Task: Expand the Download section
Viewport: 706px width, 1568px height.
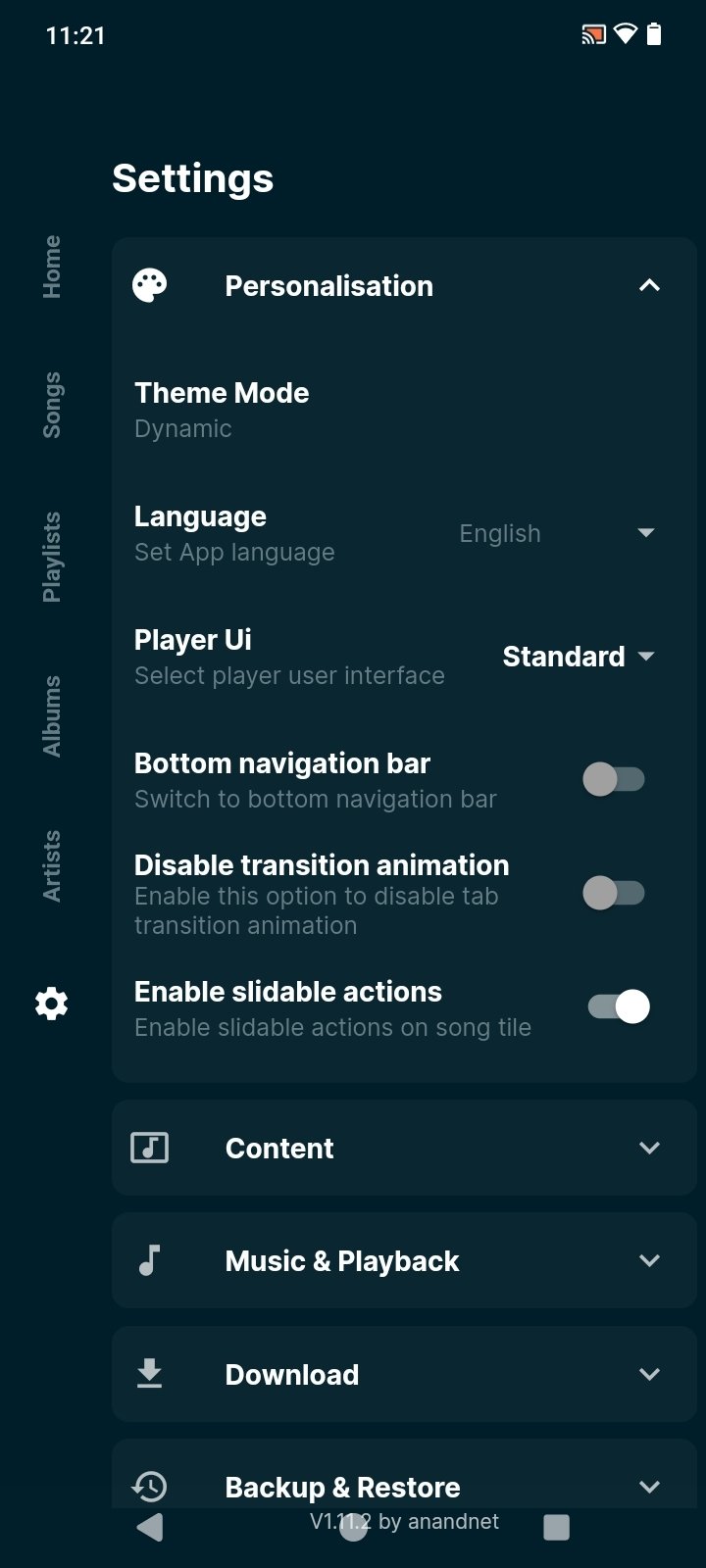Action: coord(404,1374)
